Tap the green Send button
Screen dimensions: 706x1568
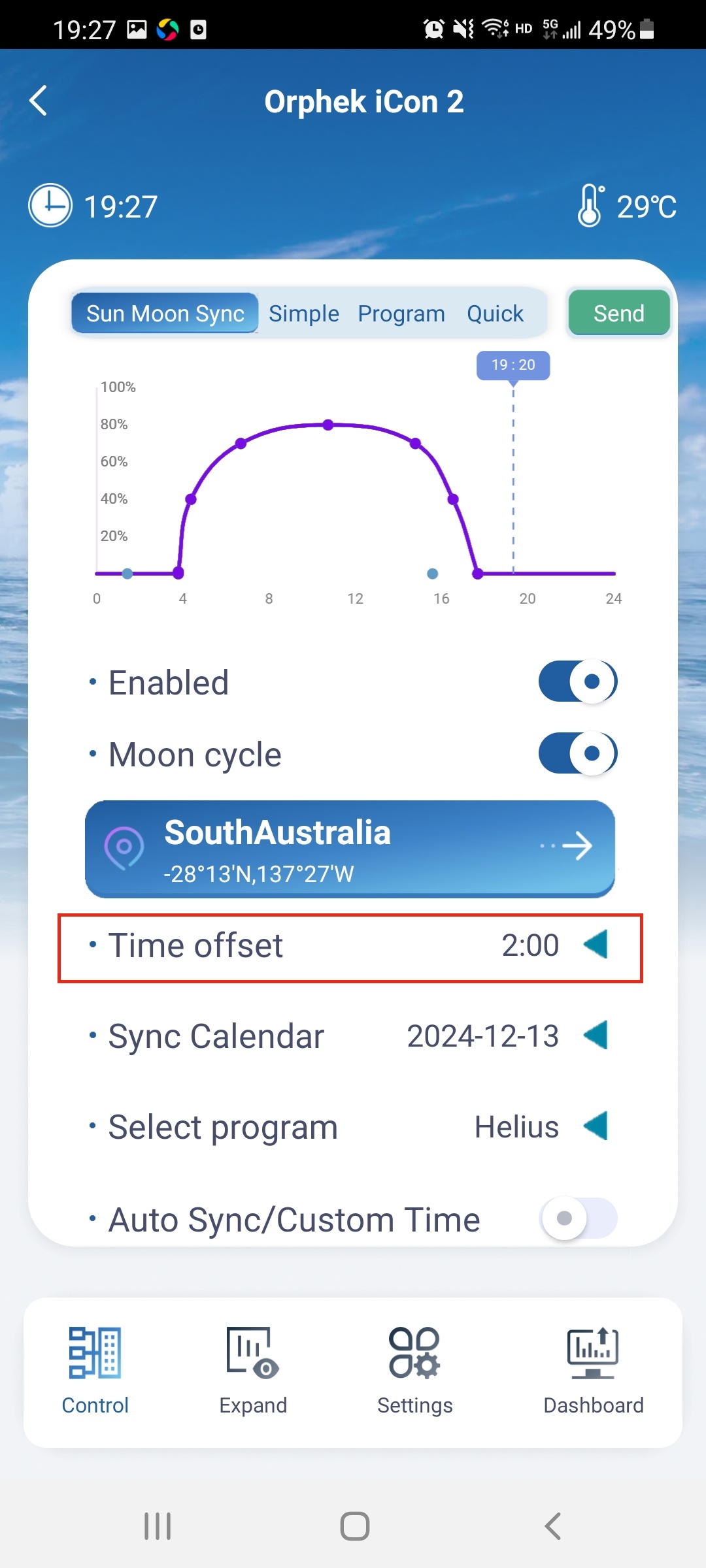click(x=618, y=313)
